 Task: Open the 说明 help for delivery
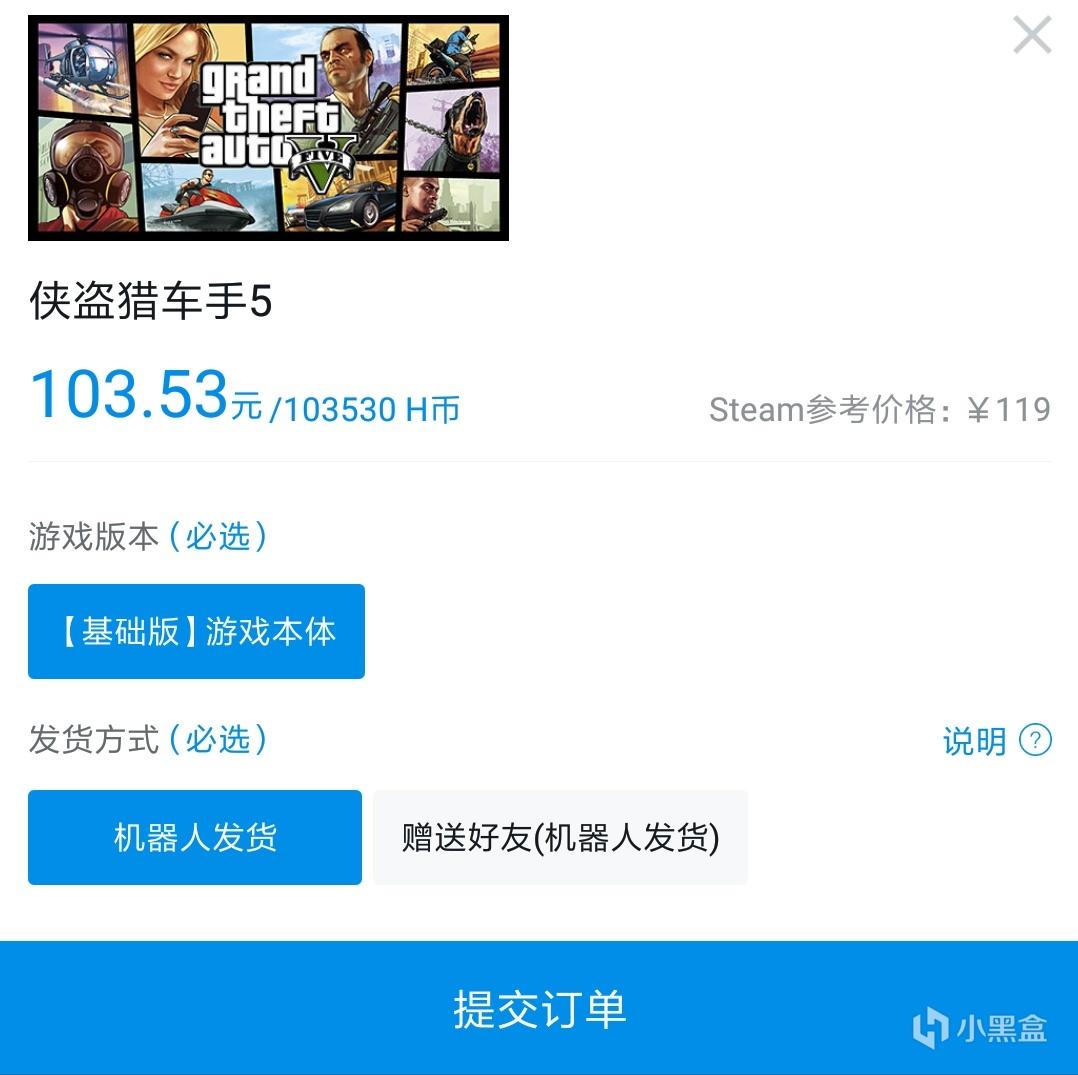[x=996, y=741]
